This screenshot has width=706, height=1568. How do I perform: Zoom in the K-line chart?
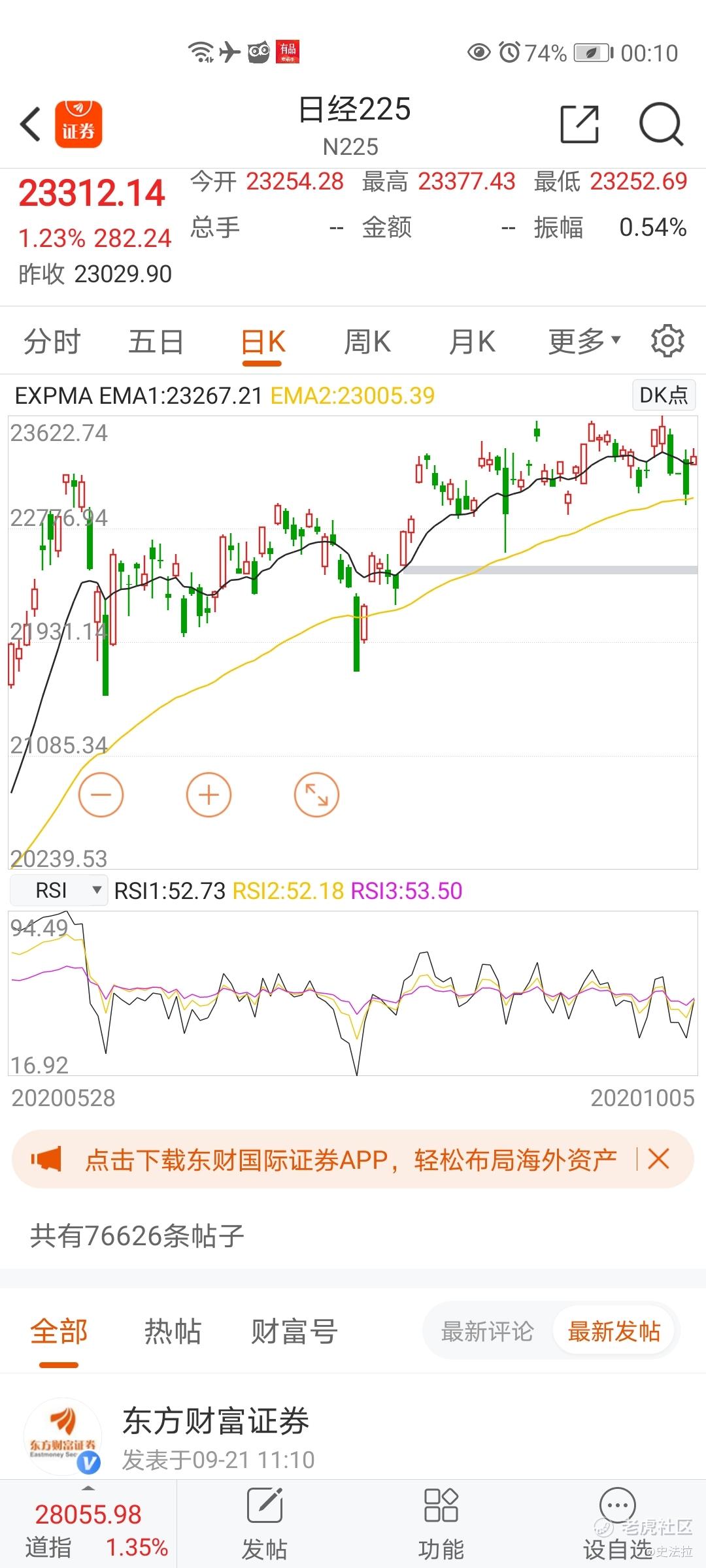tap(209, 795)
